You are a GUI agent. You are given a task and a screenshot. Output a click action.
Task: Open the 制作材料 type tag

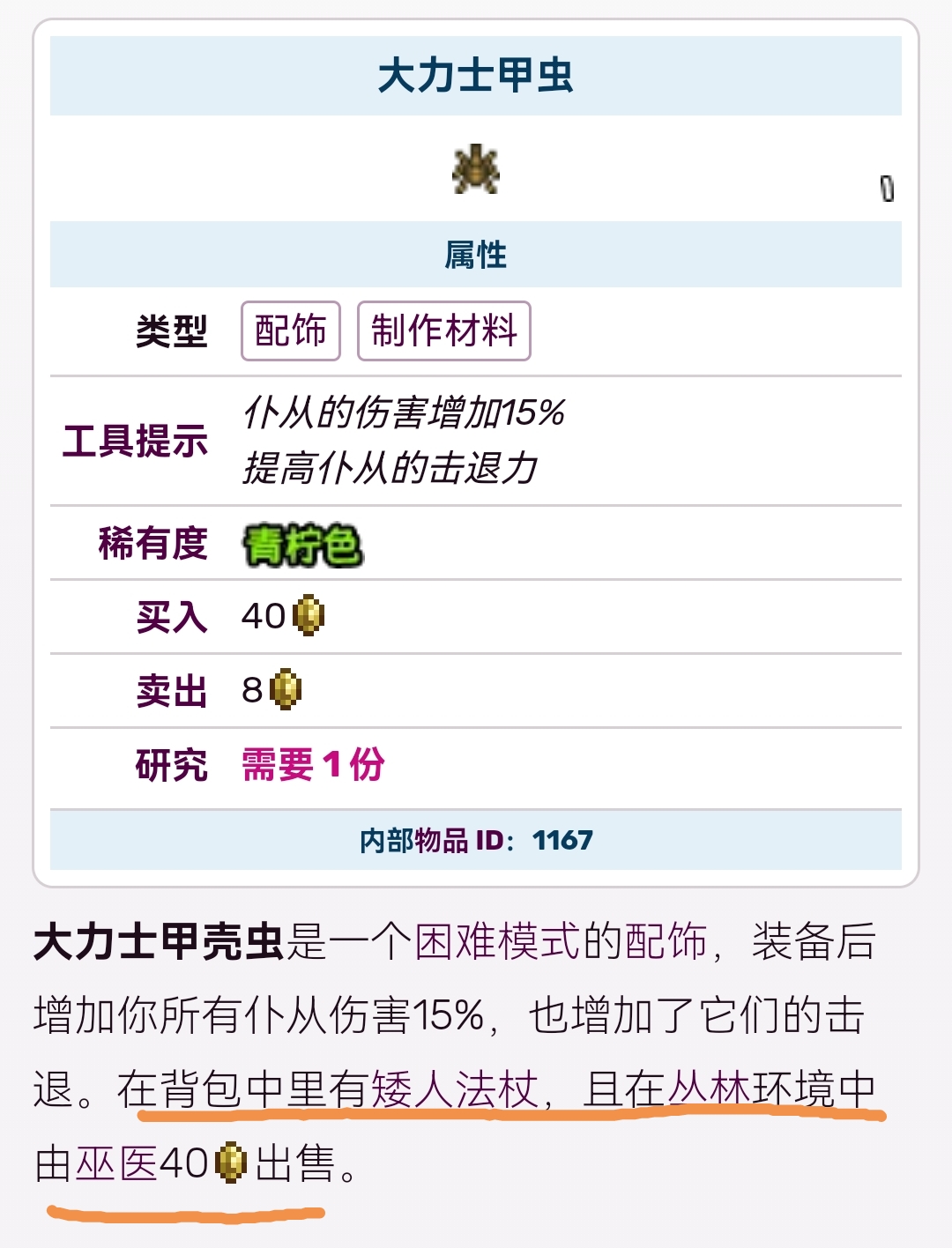click(x=443, y=331)
